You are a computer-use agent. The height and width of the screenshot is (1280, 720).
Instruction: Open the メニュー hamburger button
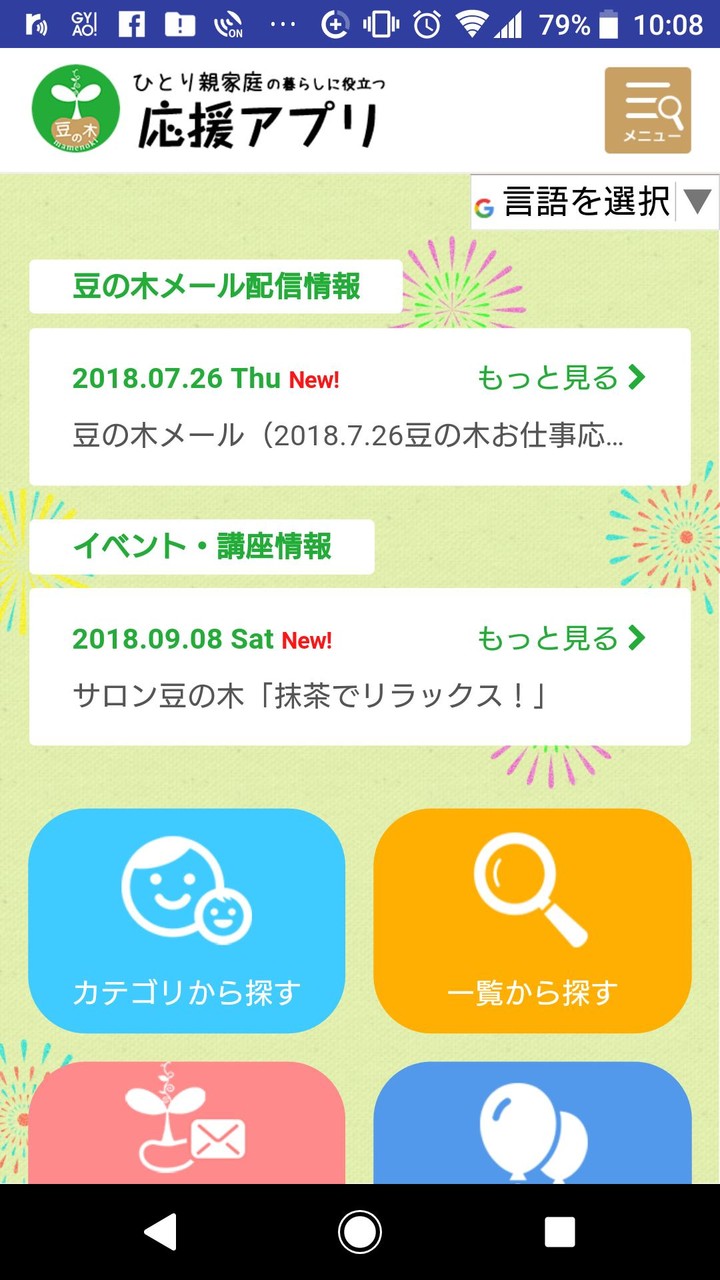pos(647,110)
